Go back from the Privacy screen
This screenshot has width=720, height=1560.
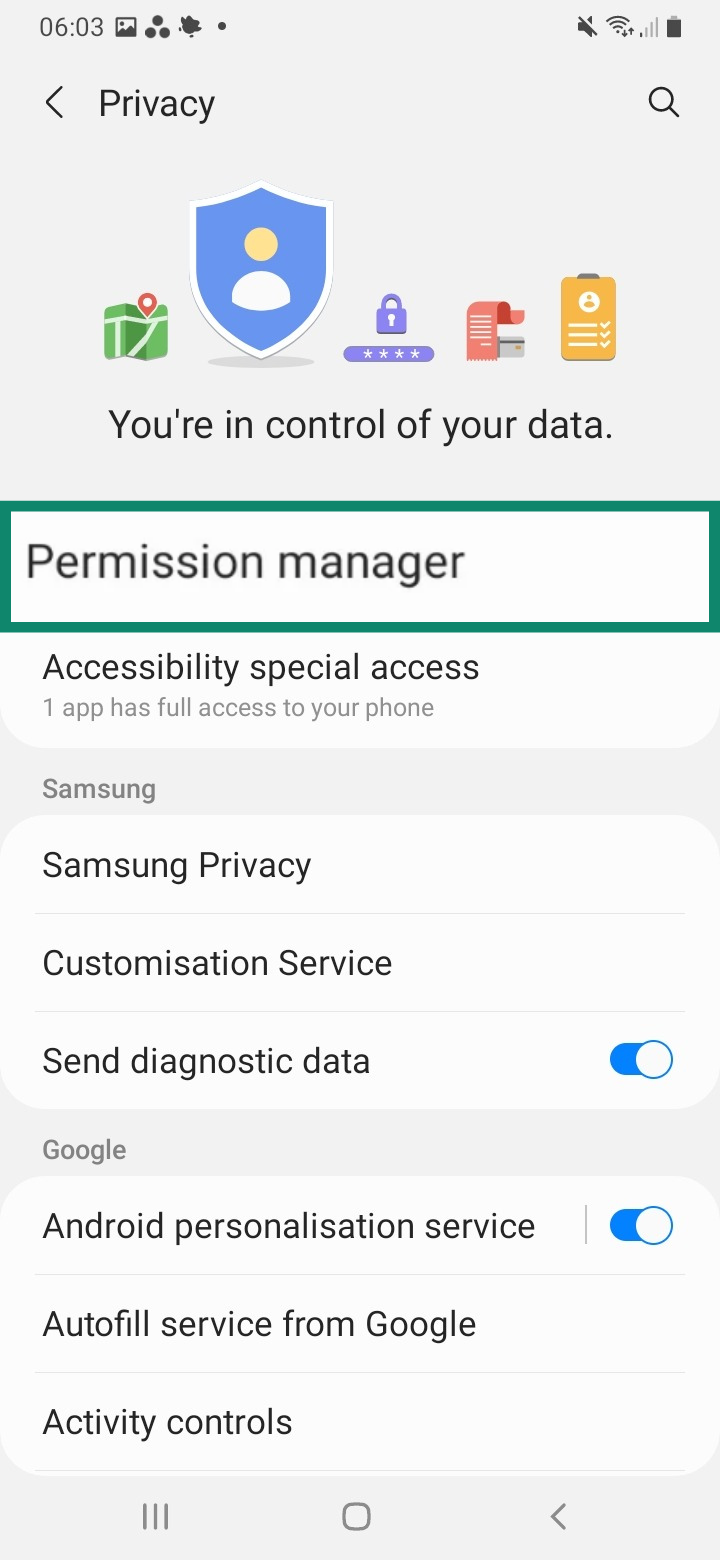pos(55,103)
